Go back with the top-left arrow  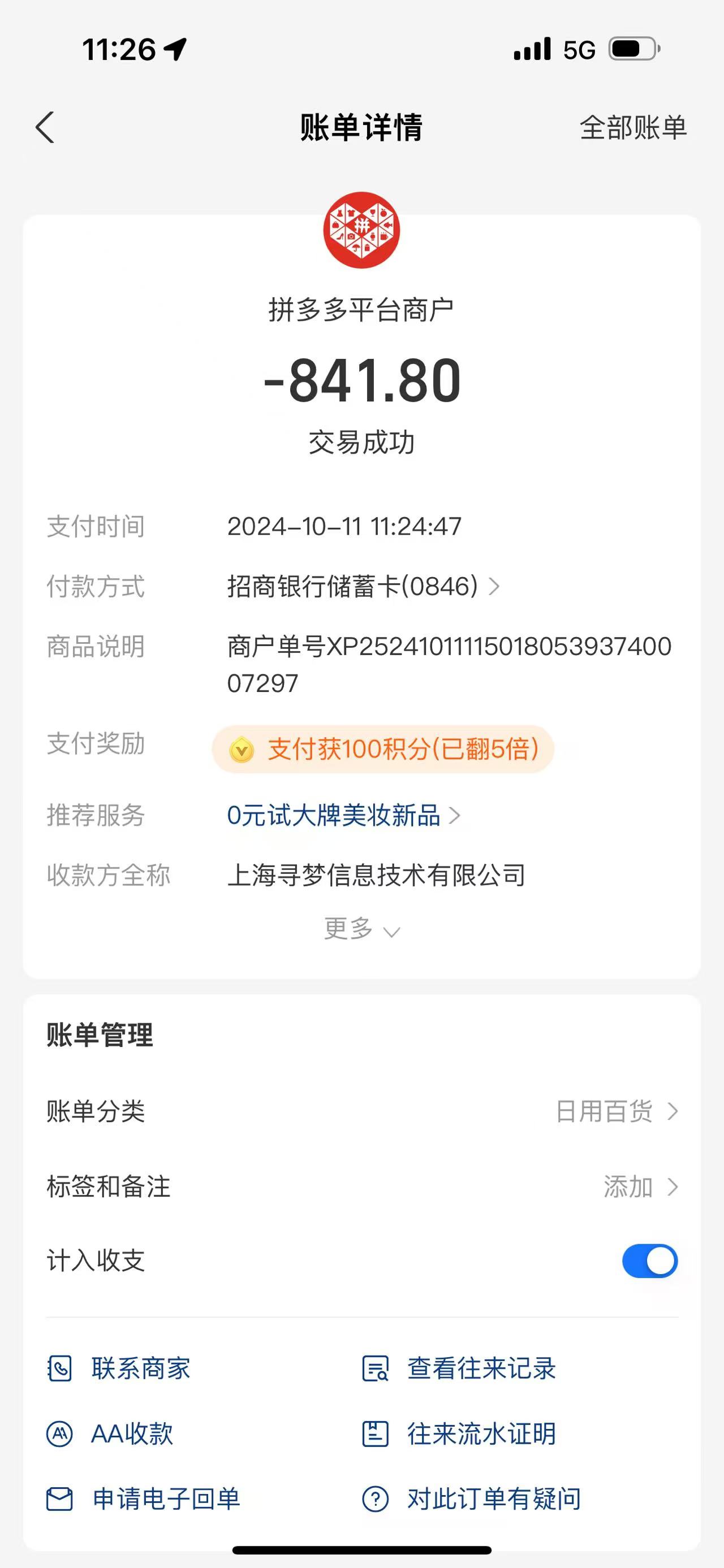(45, 127)
